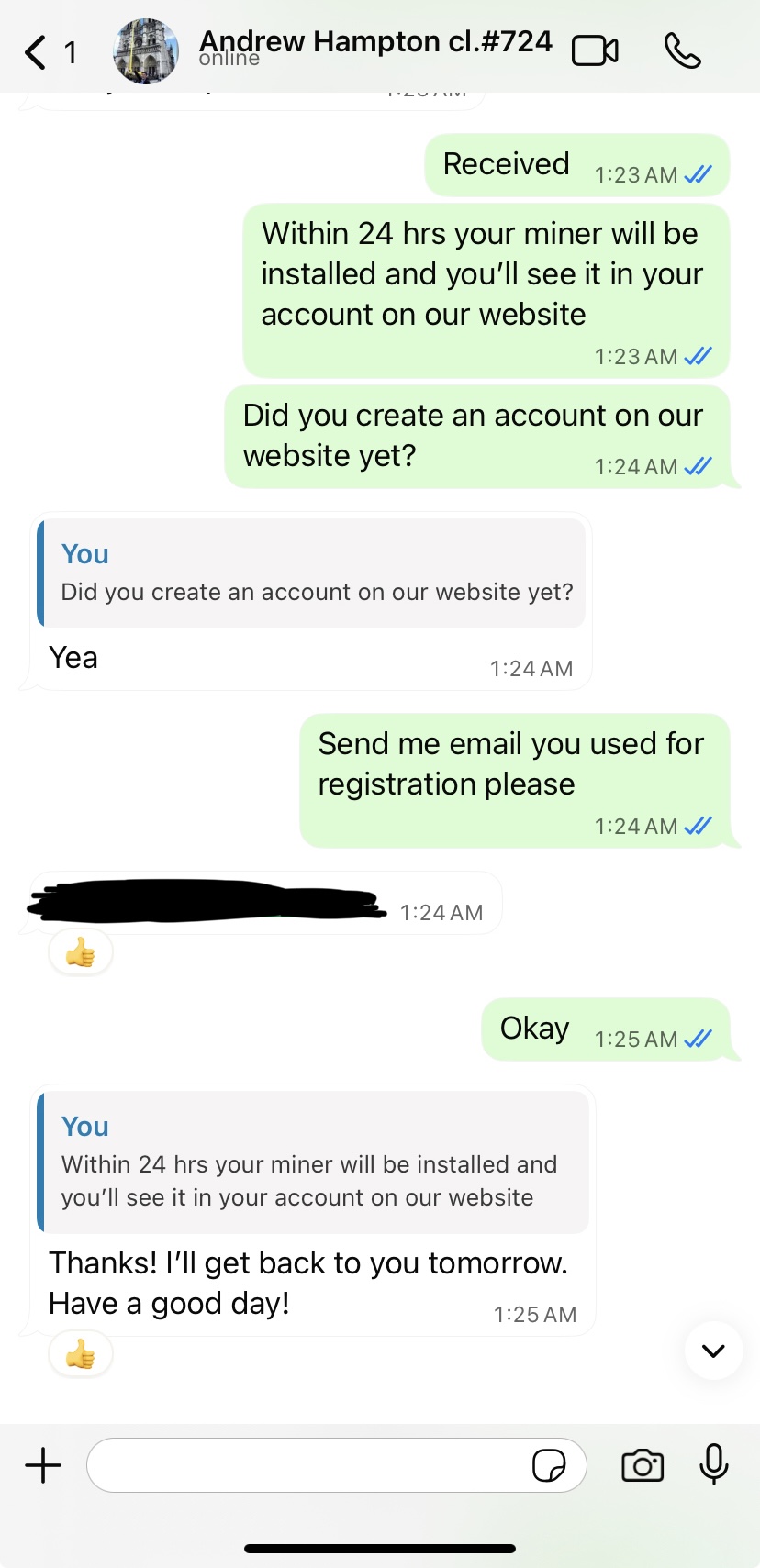Open the attachment plus menu

click(43, 1465)
